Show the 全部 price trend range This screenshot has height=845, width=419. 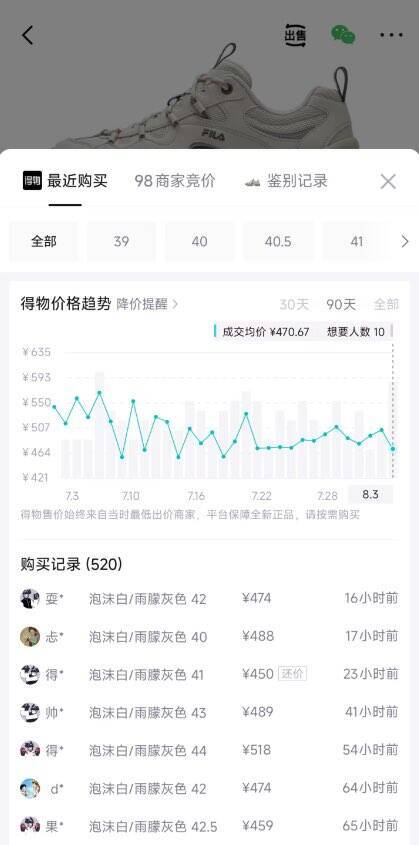386,304
